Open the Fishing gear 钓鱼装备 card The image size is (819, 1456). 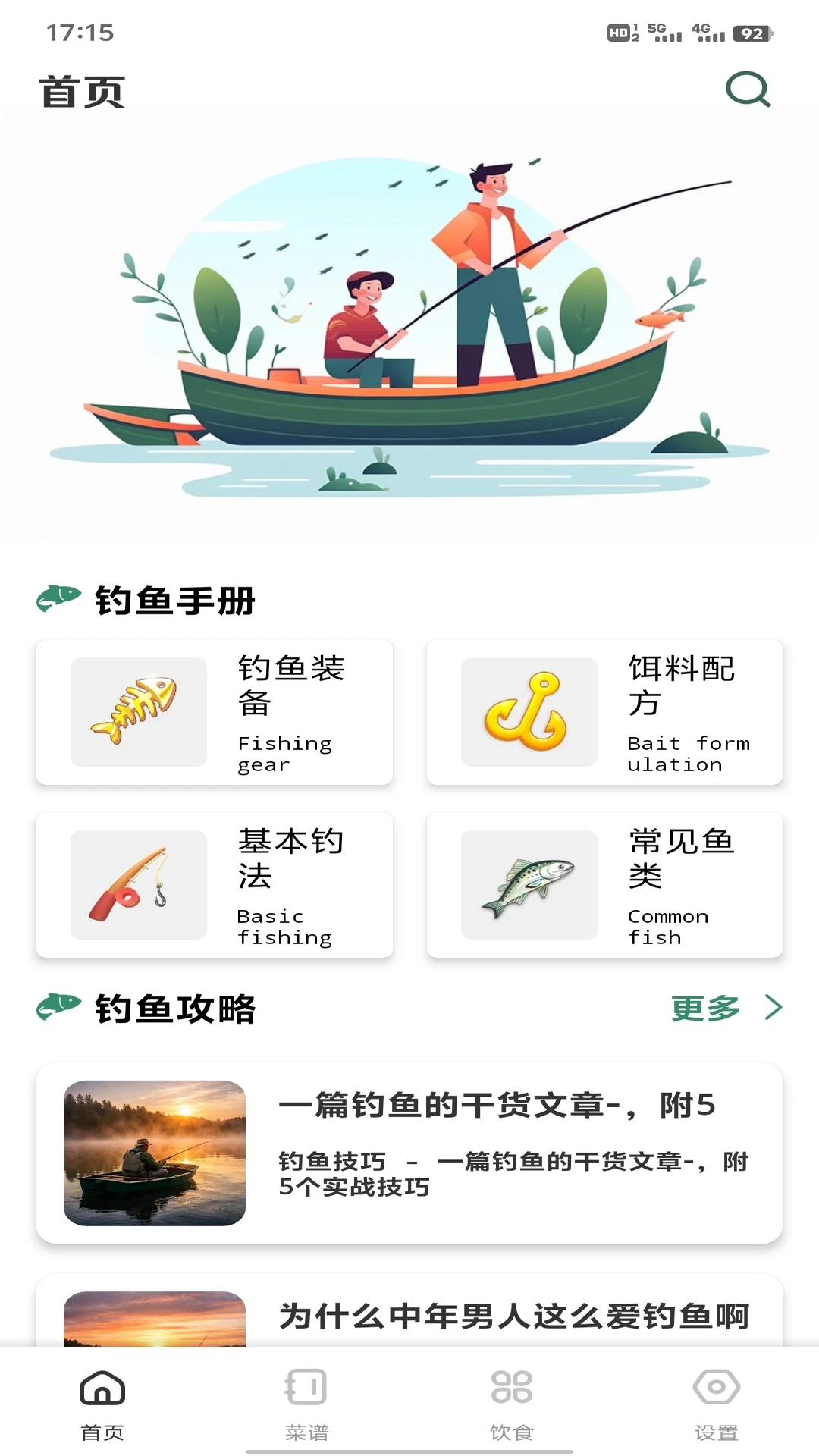tap(215, 711)
